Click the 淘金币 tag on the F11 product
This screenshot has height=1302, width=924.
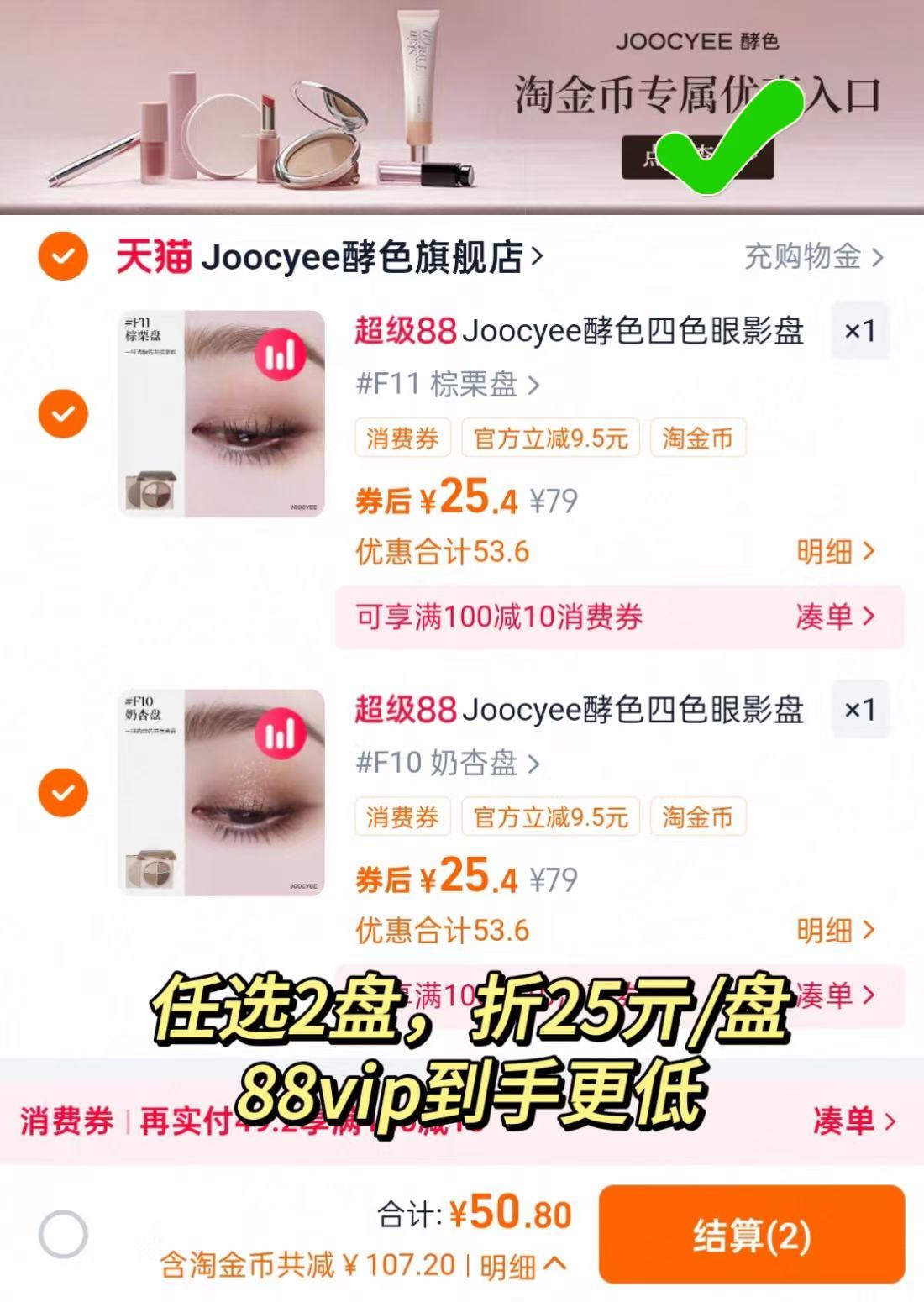click(x=697, y=438)
